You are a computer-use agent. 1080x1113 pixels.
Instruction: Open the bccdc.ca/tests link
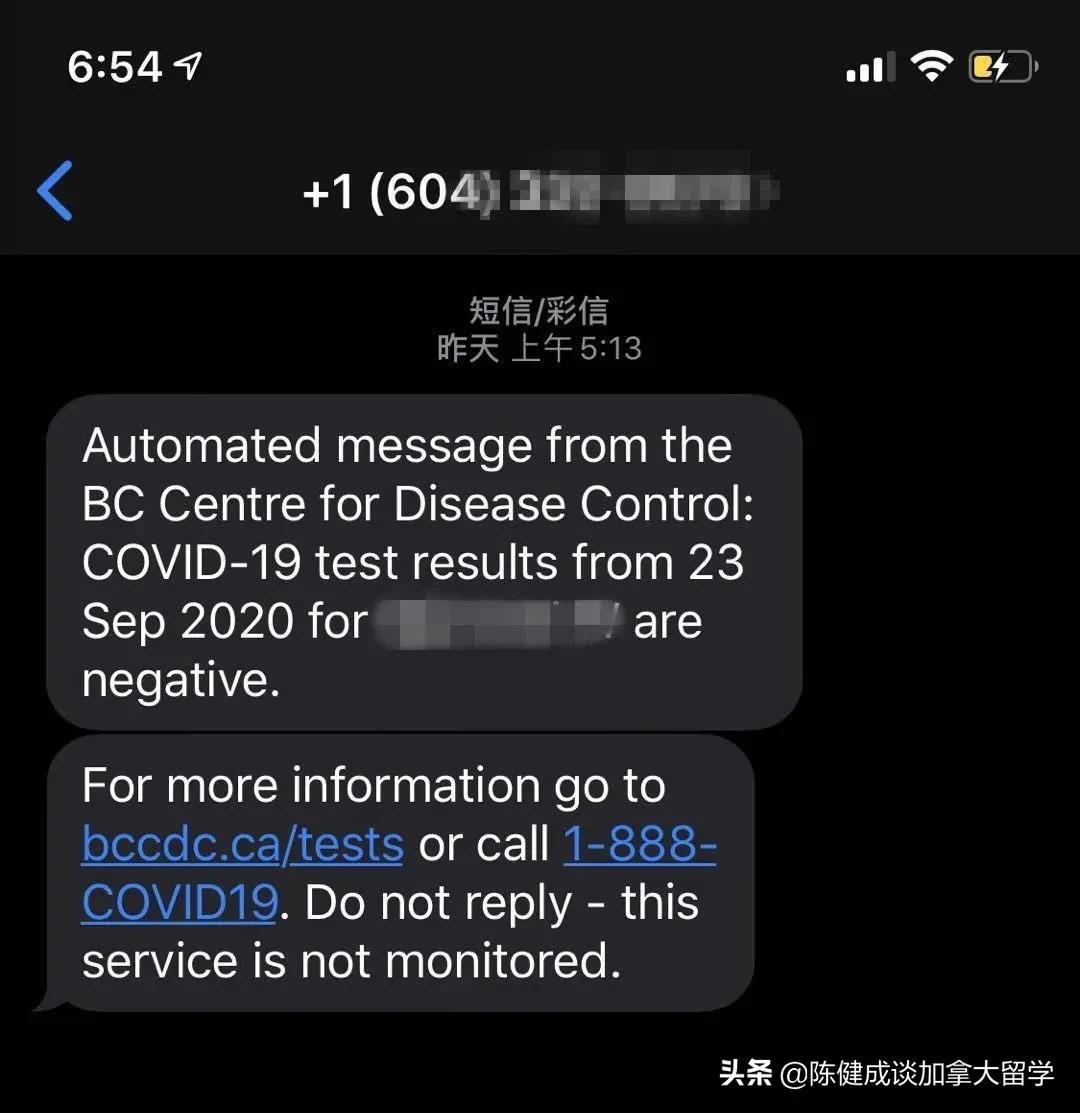(242, 845)
